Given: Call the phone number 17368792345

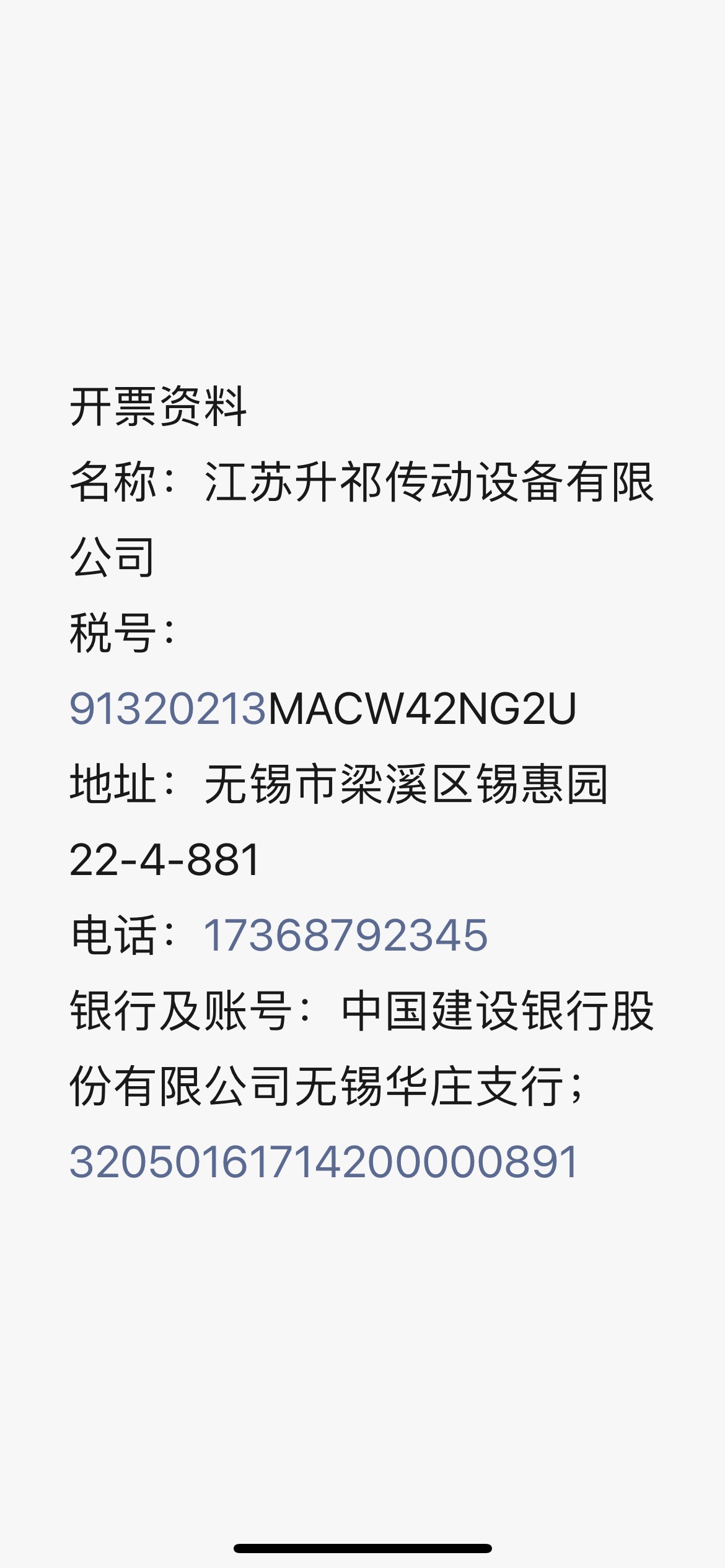Looking at the screenshot, I should pyautogui.click(x=345, y=935).
